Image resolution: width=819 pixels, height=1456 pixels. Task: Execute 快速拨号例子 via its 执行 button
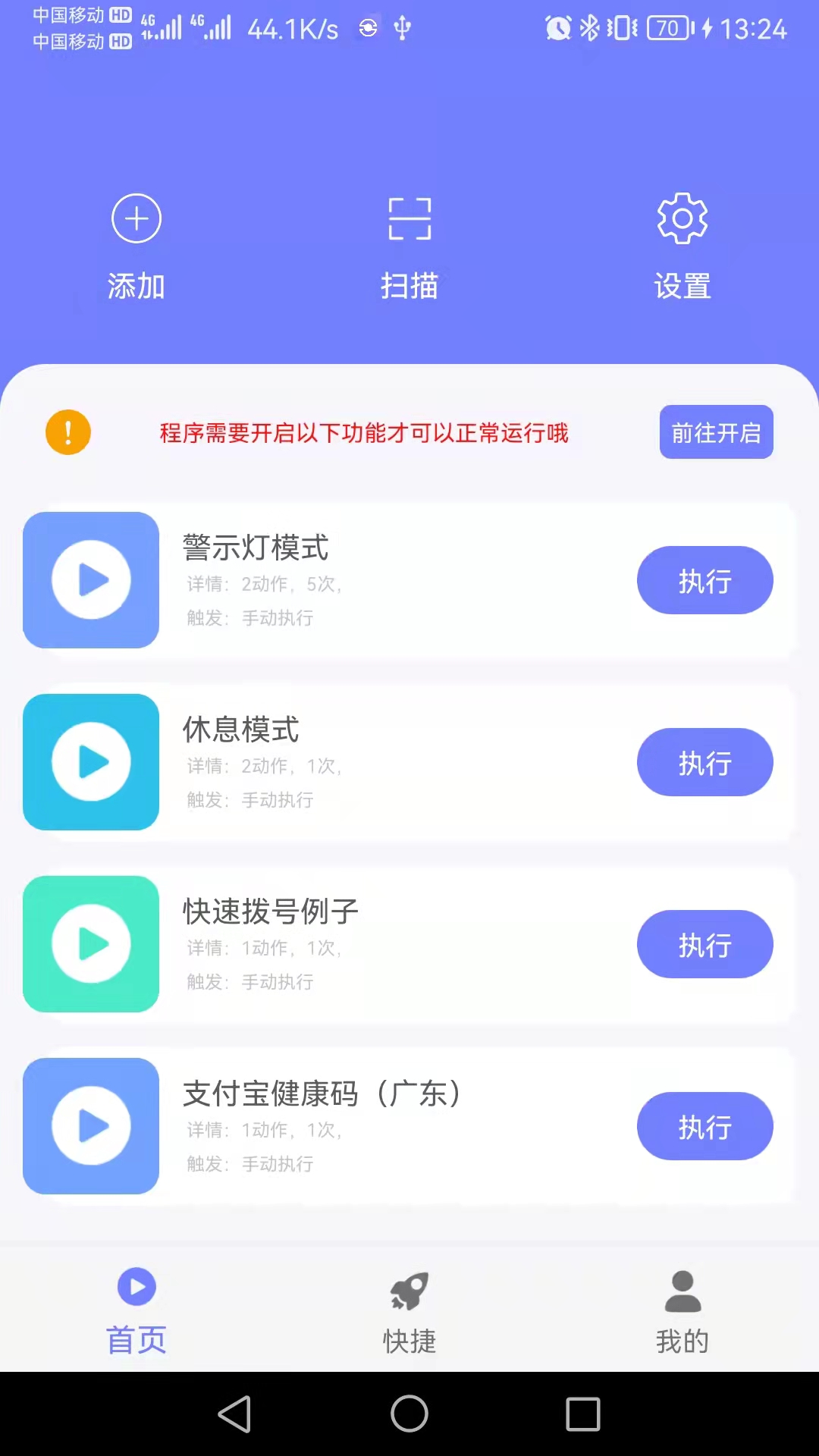[x=704, y=944]
